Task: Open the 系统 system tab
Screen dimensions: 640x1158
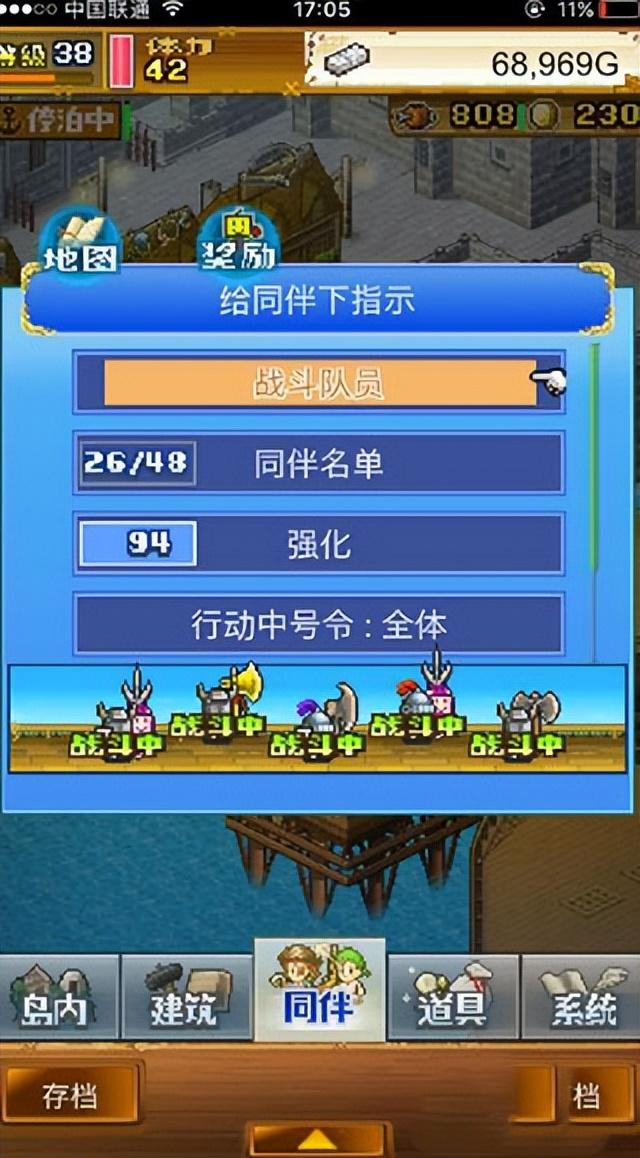Action: (x=582, y=998)
